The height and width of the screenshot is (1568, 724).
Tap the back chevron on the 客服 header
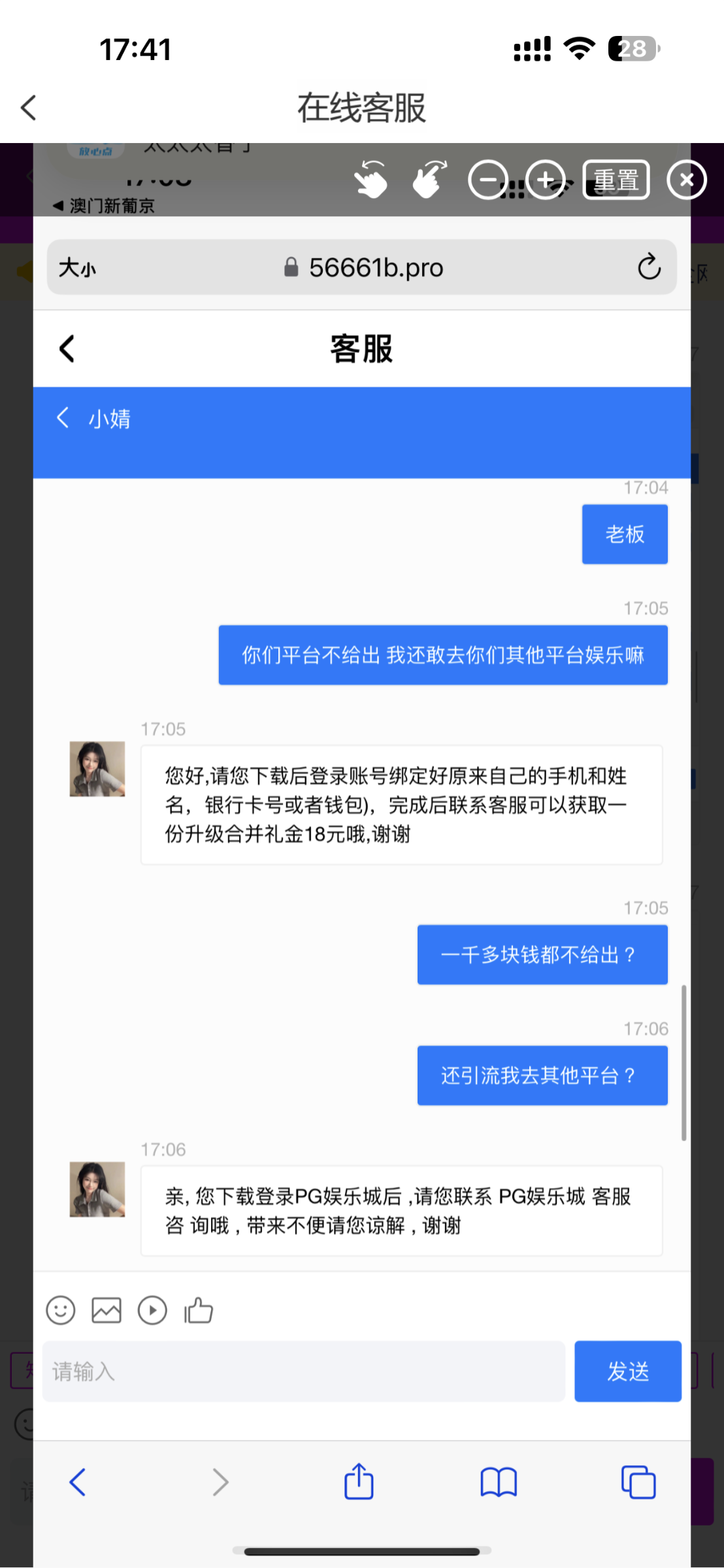coord(67,348)
